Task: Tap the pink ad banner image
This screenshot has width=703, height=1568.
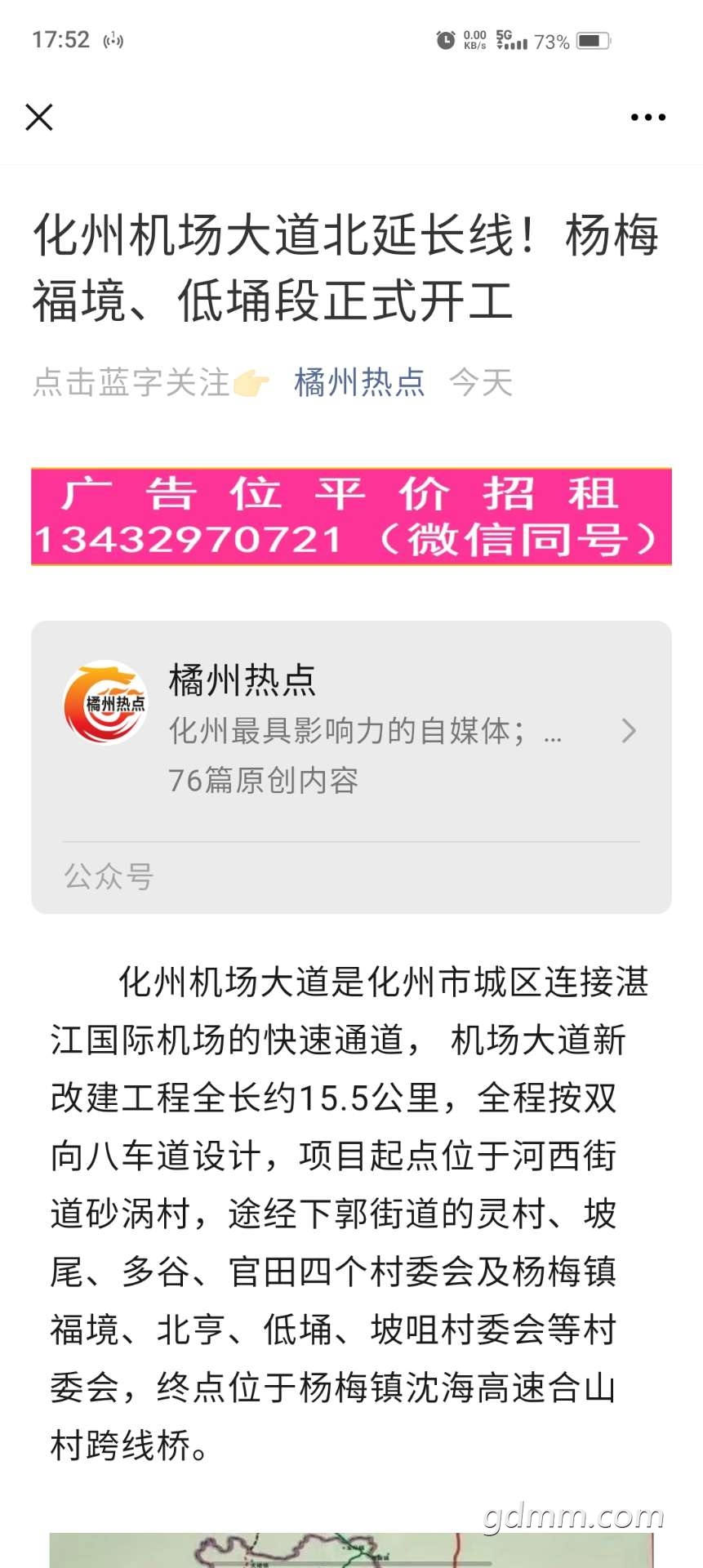Action: click(351, 516)
